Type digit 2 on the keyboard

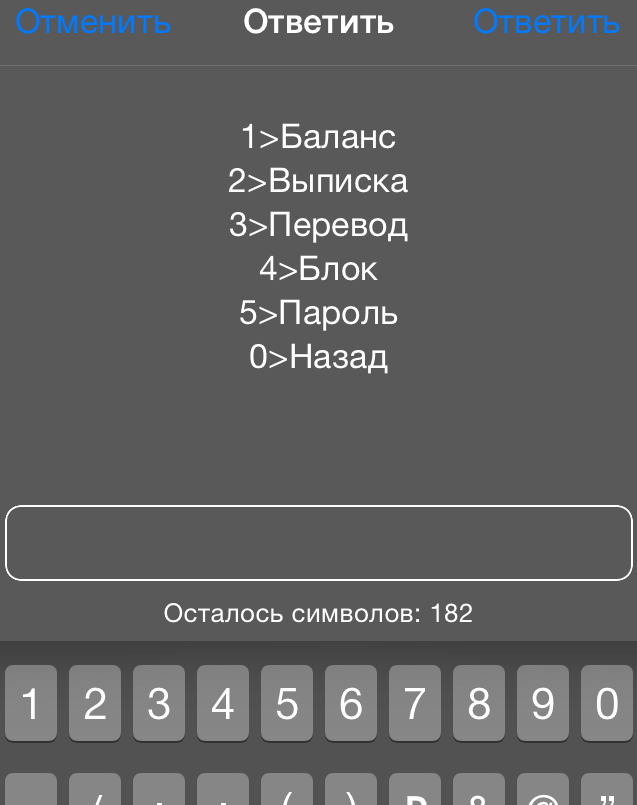pyautogui.click(x=95, y=704)
